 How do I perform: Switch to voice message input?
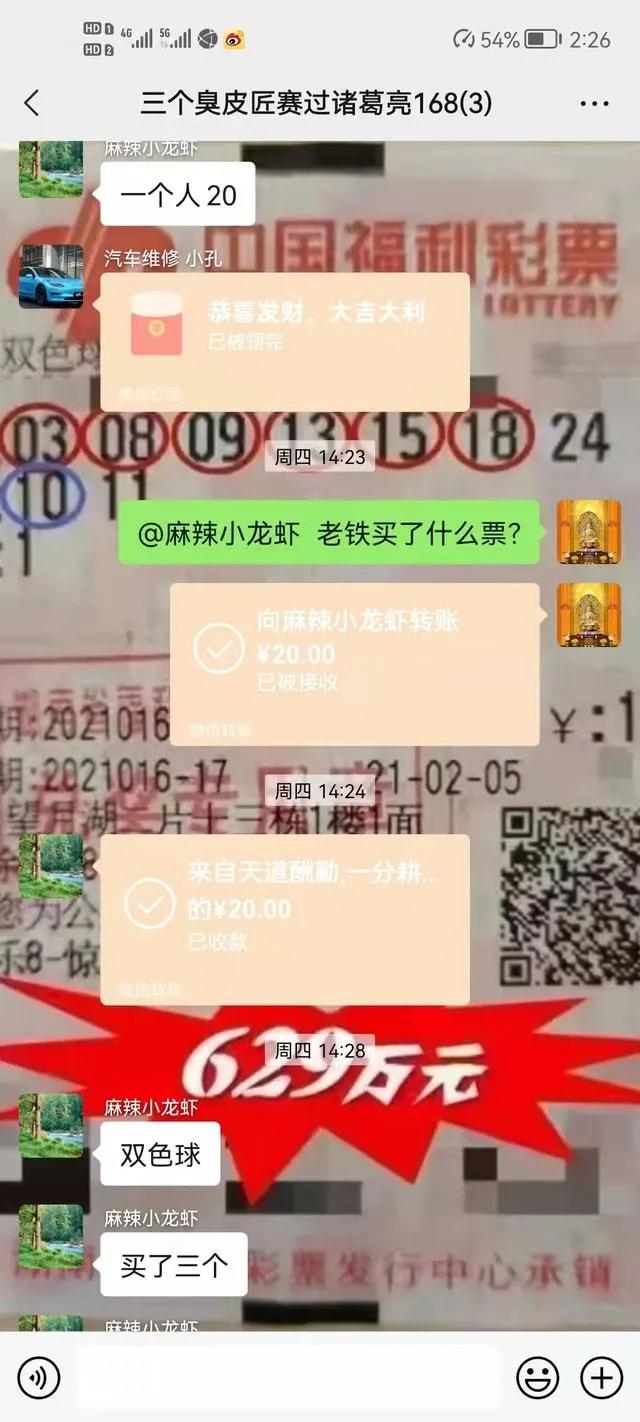pos(38,1379)
